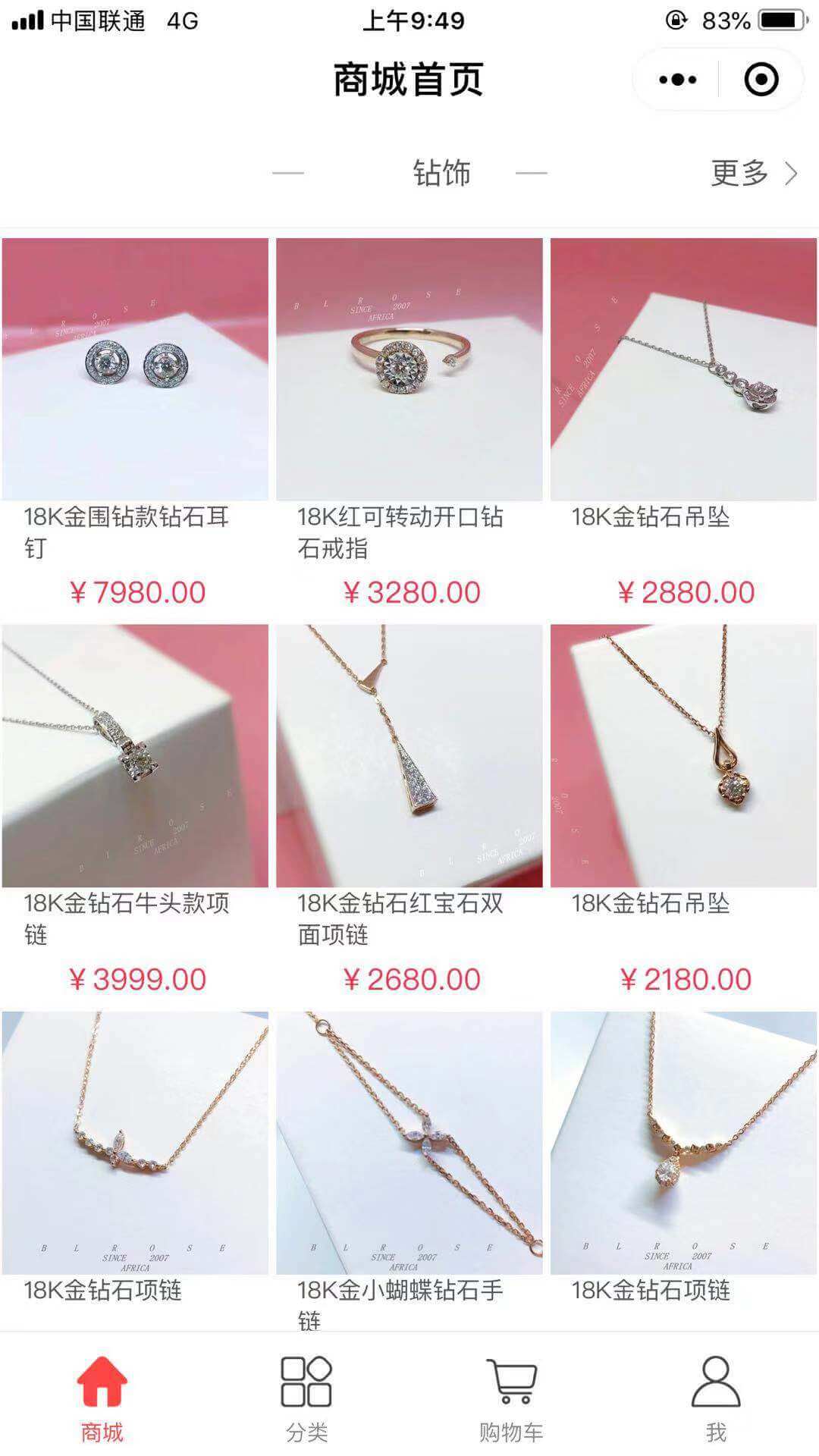The image size is (819, 1456).
Task: Open the mini program's three-dot menu
Action: (677, 80)
